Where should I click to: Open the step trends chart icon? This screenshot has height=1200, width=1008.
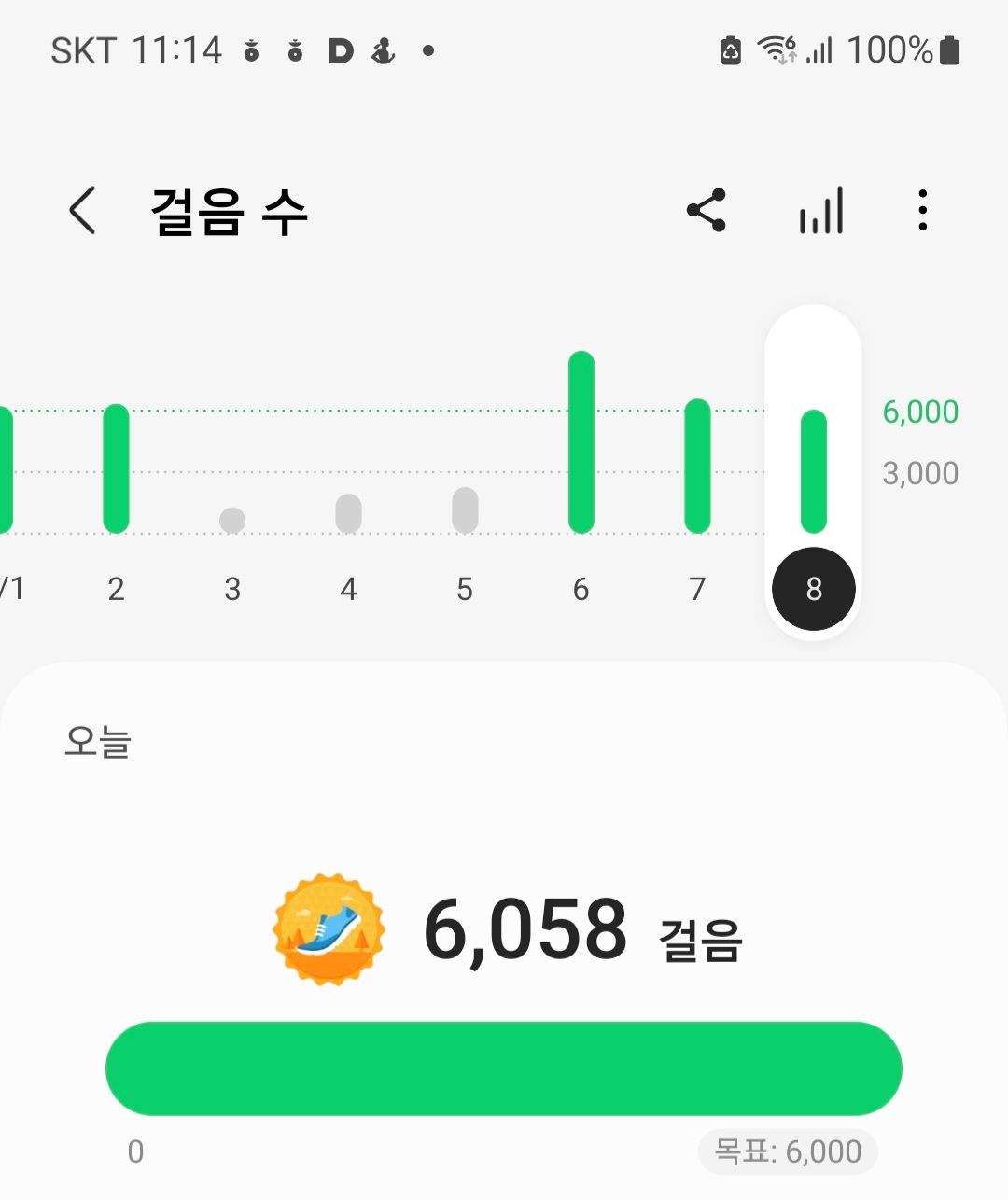tap(821, 210)
